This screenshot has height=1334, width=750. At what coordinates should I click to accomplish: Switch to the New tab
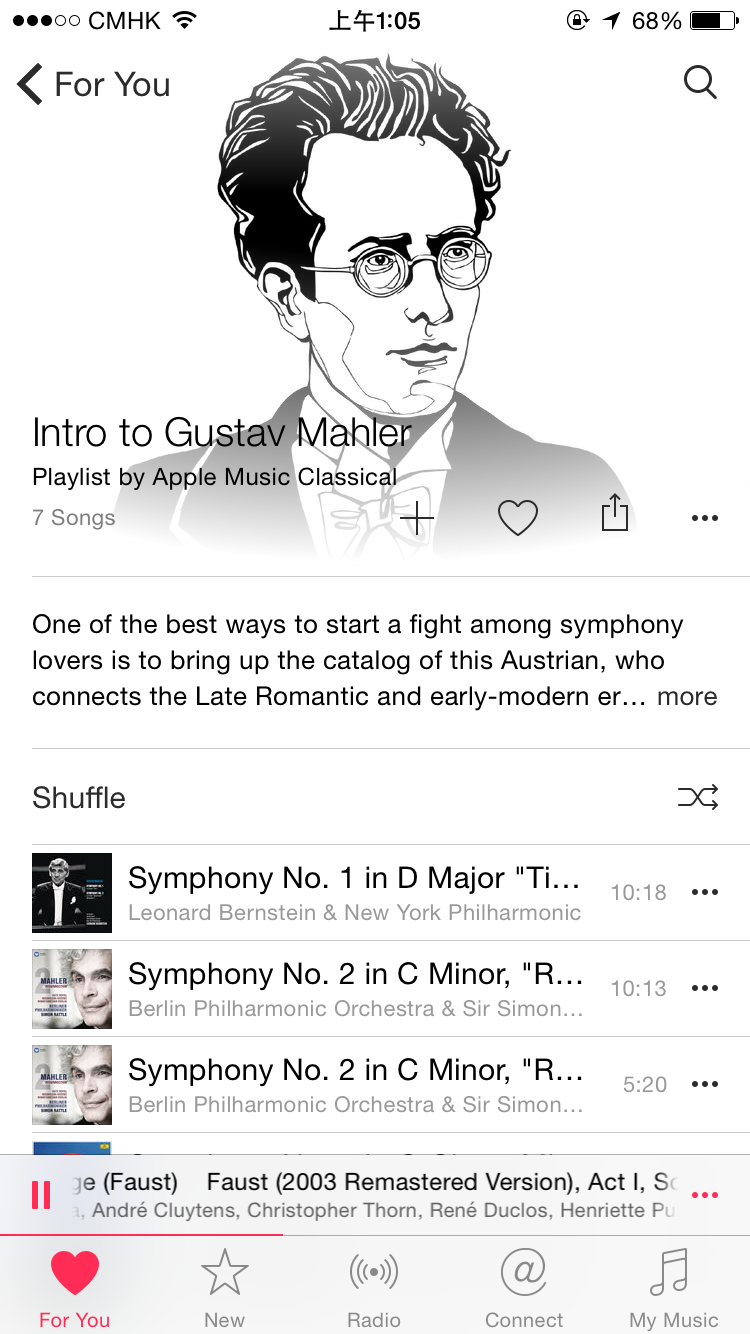[x=224, y=1288]
